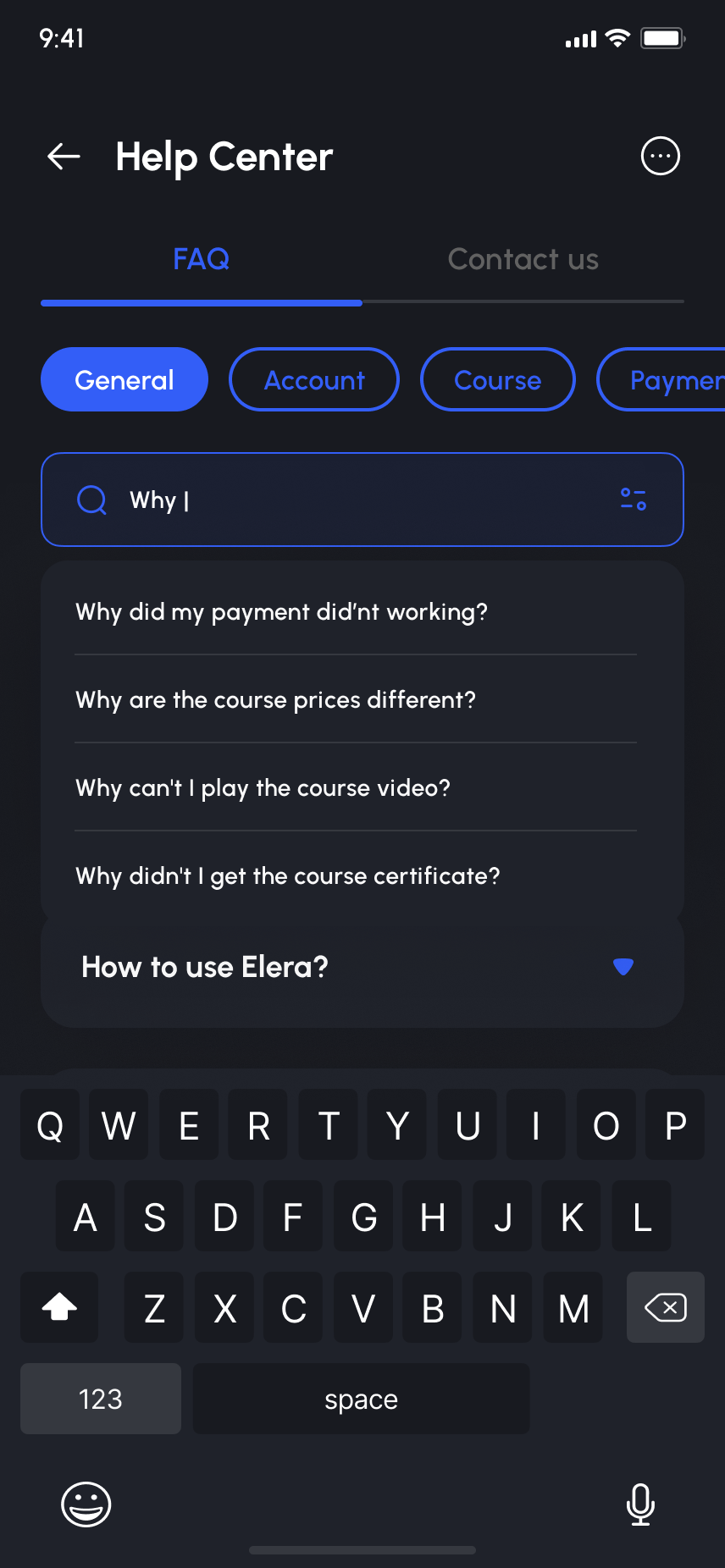Open the more options menu
The height and width of the screenshot is (1568, 725).
coord(660,157)
